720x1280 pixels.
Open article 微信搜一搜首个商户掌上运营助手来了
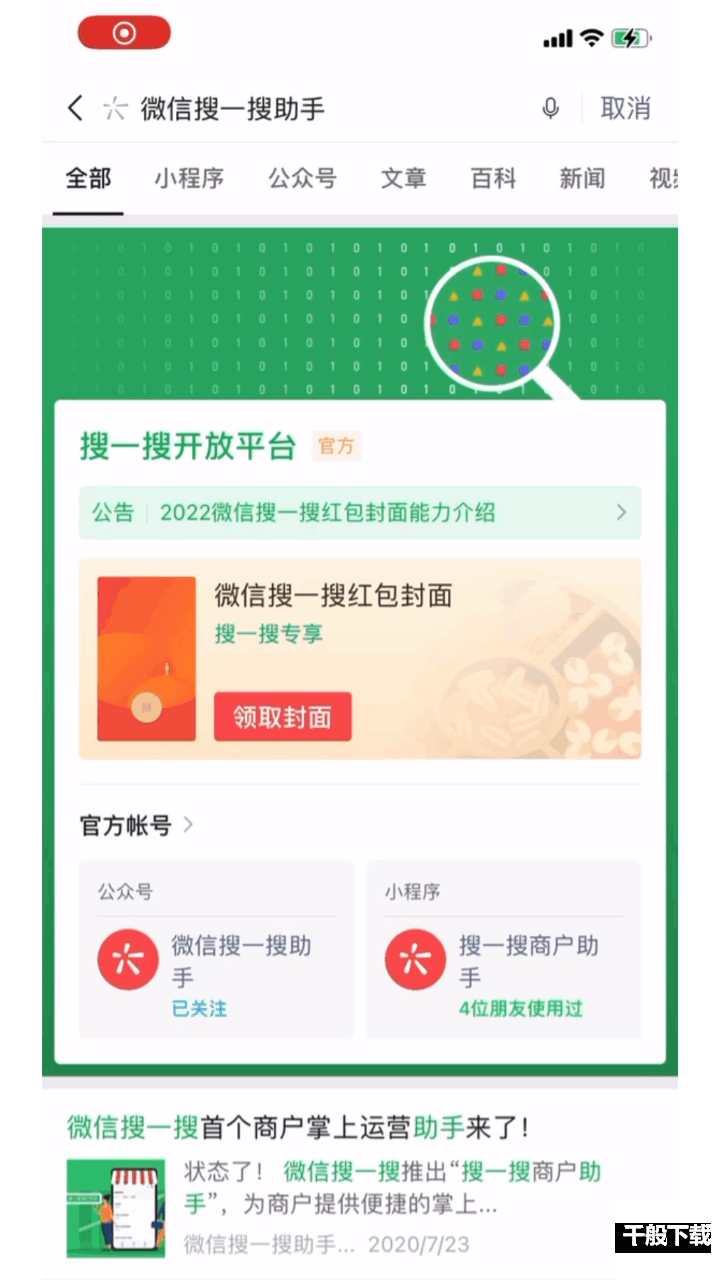pyautogui.click(x=298, y=1128)
